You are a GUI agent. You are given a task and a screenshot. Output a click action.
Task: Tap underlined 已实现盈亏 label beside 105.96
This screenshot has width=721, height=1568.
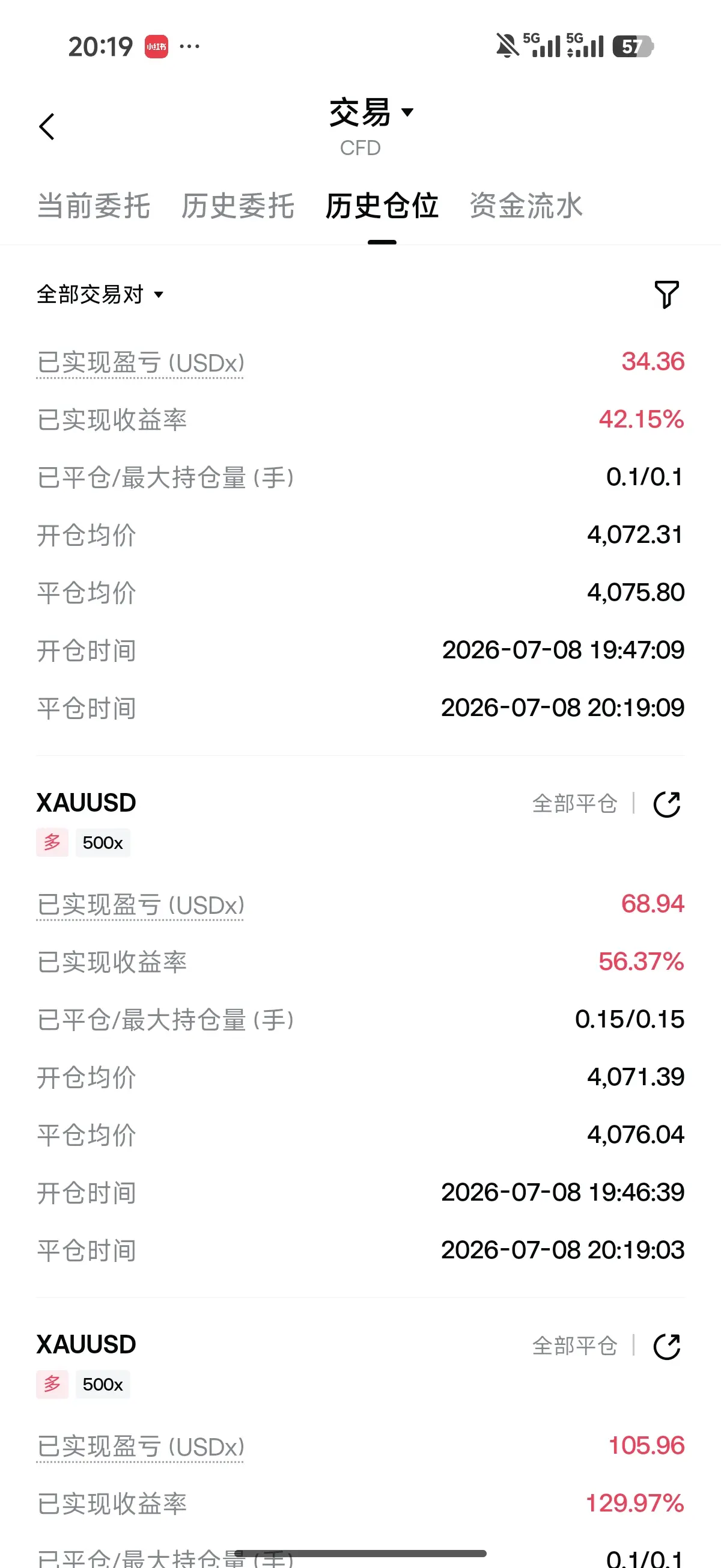[141, 1447]
